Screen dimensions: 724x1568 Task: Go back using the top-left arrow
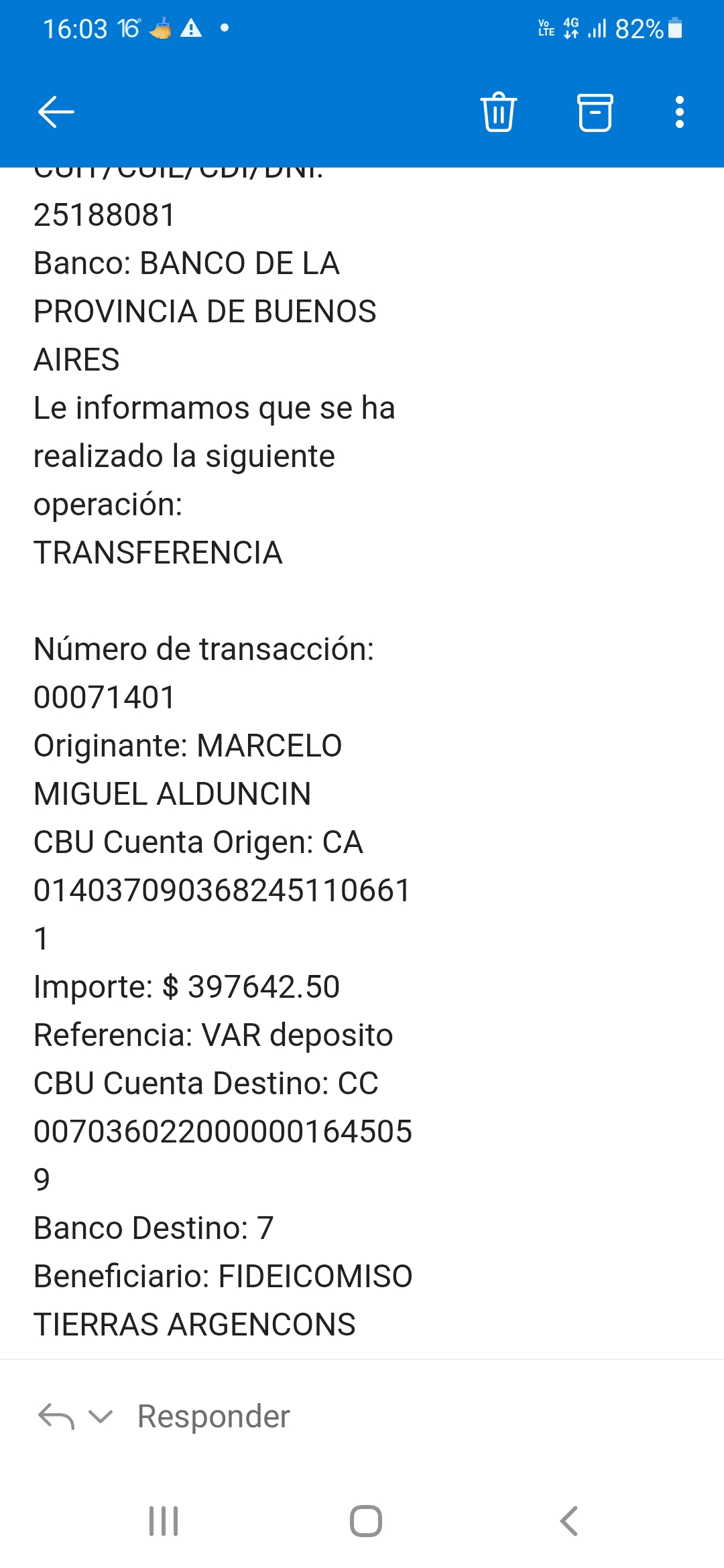click(56, 112)
